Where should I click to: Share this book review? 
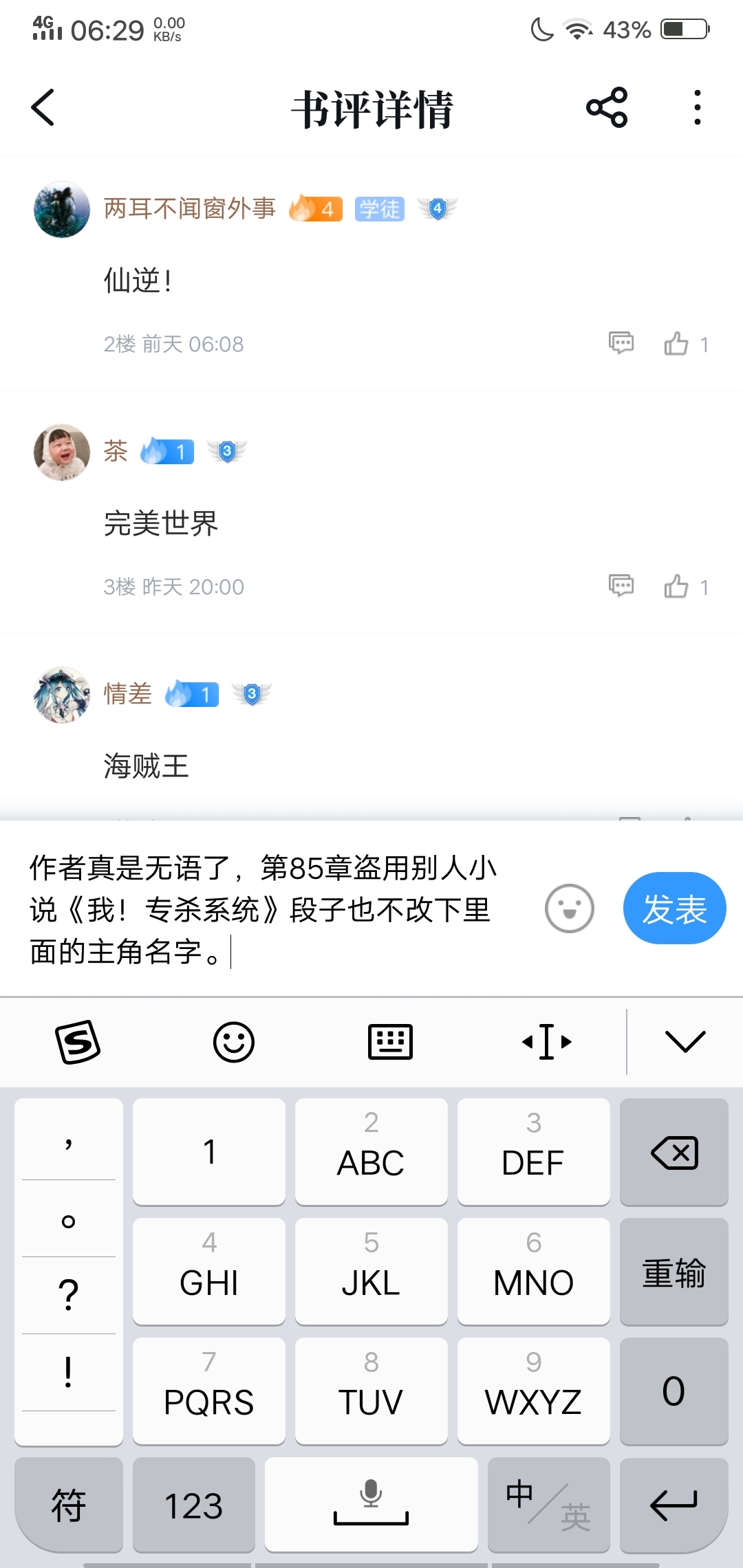[x=607, y=108]
